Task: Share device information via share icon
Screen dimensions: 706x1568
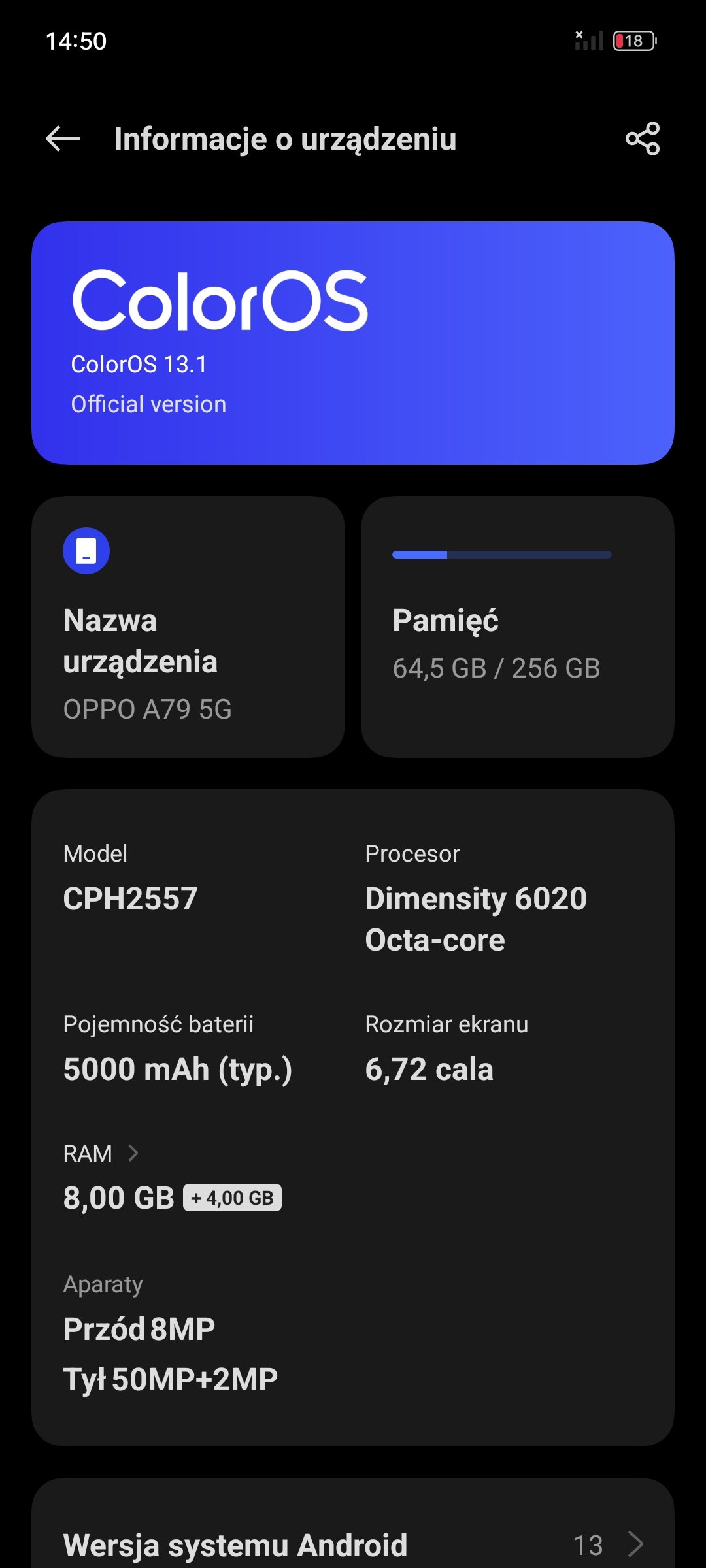Action: pyautogui.click(x=643, y=139)
